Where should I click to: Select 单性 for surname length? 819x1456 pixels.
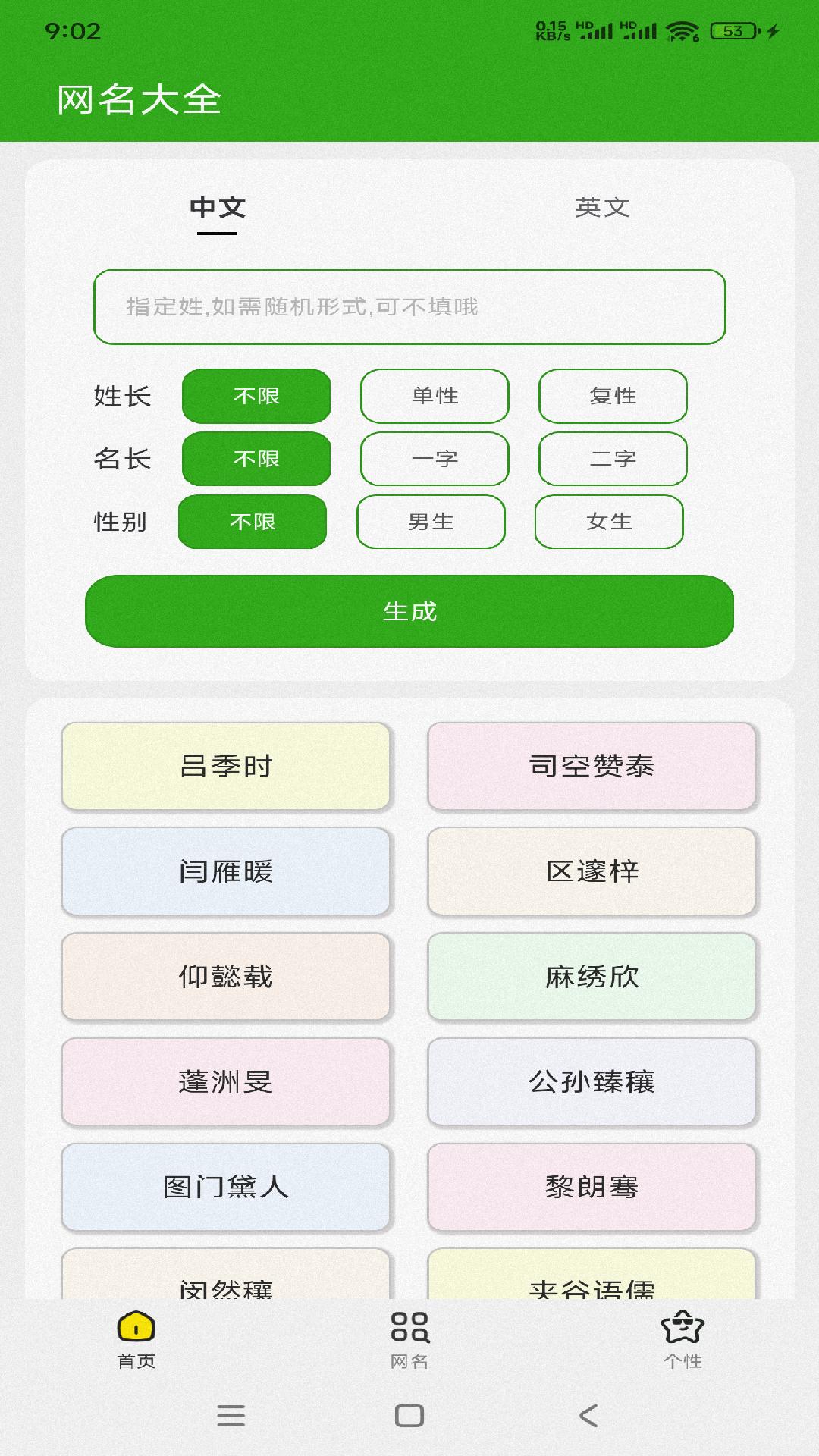coord(435,396)
